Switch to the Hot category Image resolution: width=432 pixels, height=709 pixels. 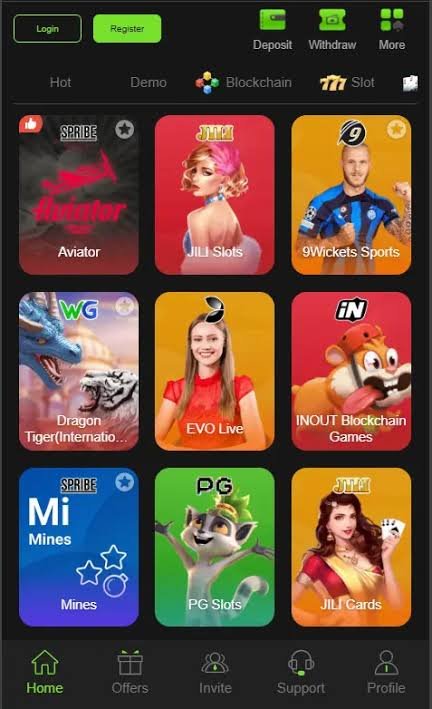point(60,82)
